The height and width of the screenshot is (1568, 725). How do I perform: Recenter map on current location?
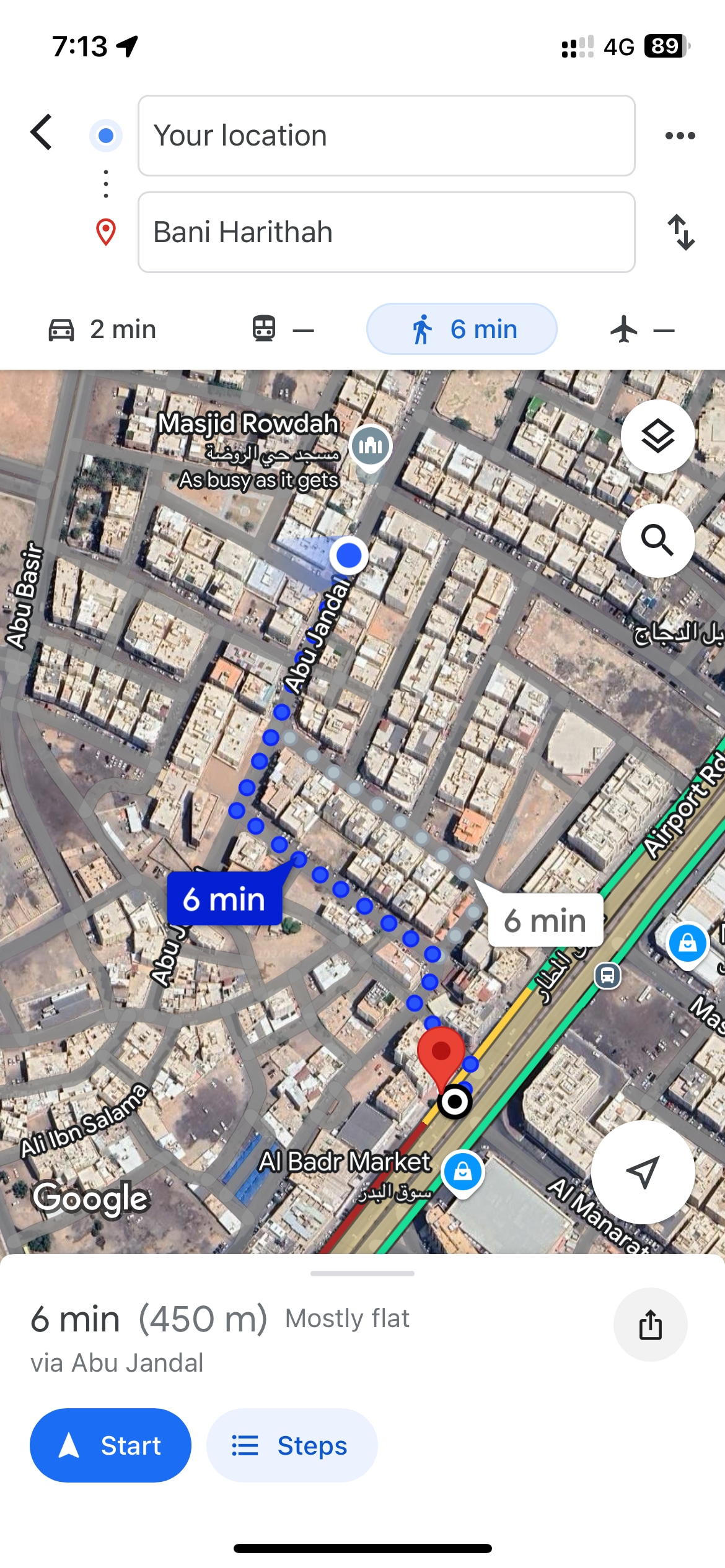pyautogui.click(x=643, y=1172)
